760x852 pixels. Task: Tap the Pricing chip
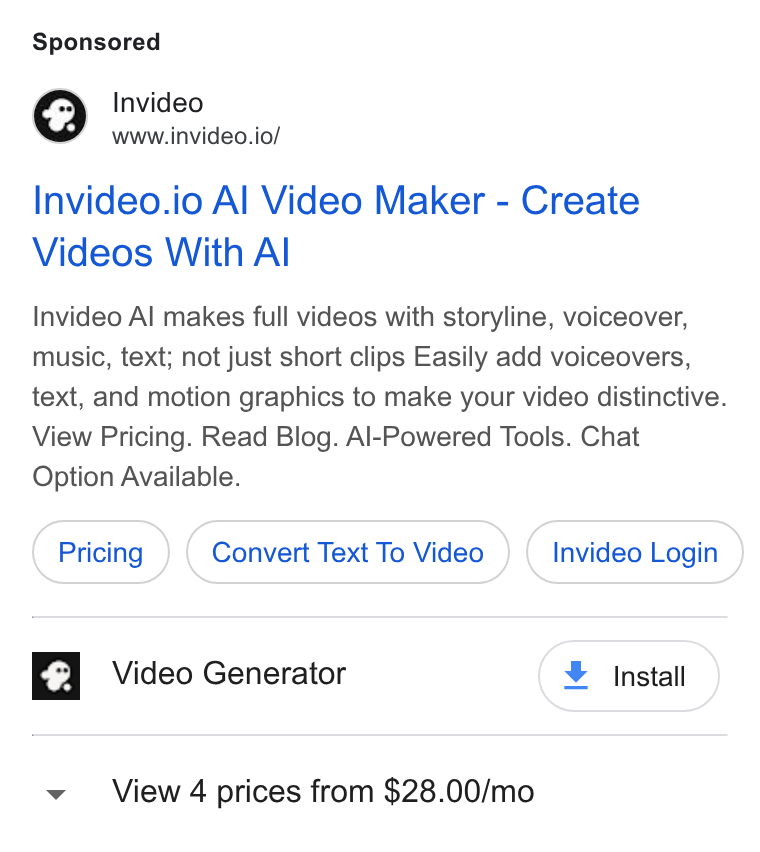(101, 552)
